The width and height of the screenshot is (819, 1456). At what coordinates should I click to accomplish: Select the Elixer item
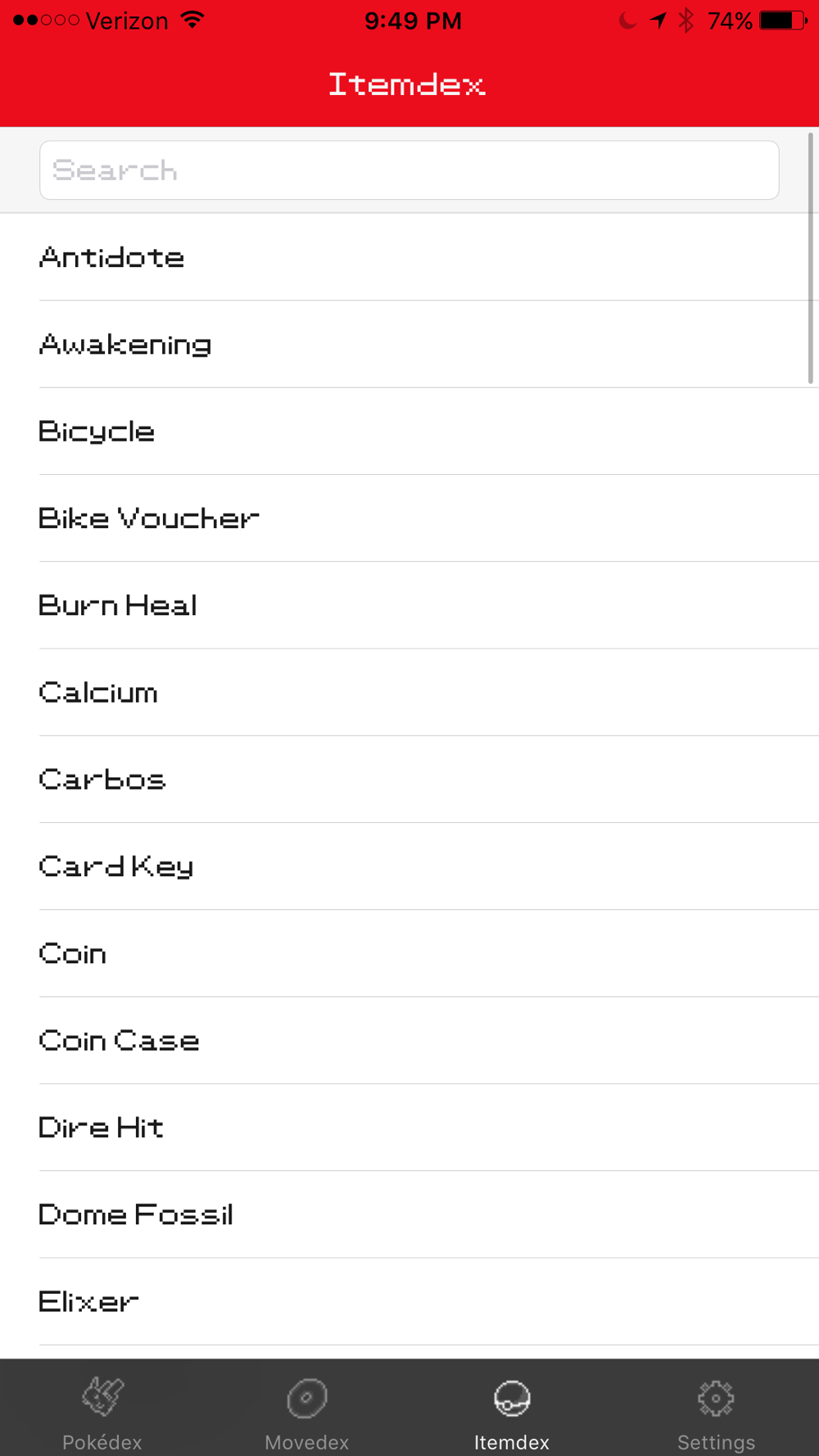pos(409,1302)
